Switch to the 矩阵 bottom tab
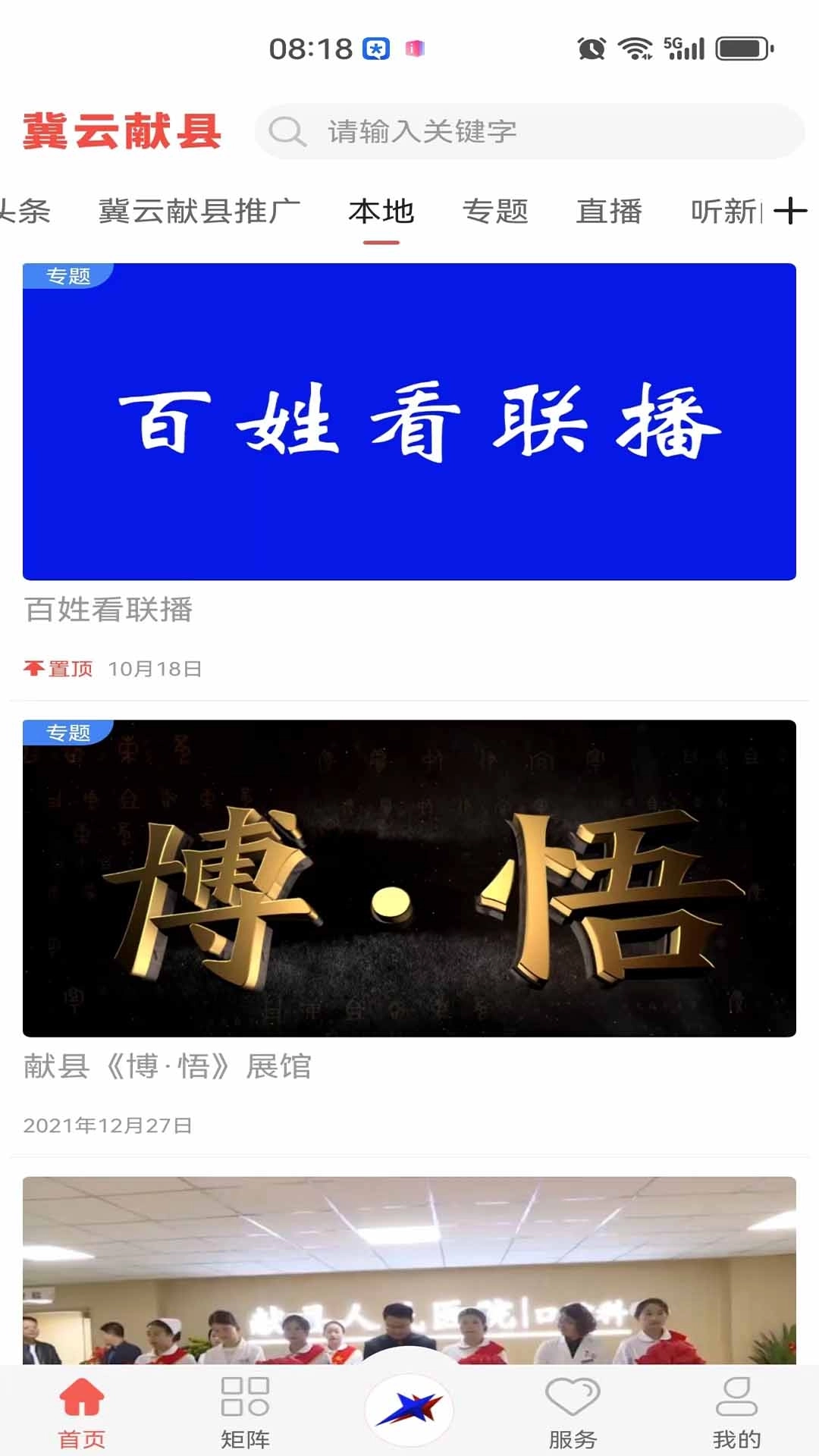The image size is (819, 1456). click(x=245, y=1412)
